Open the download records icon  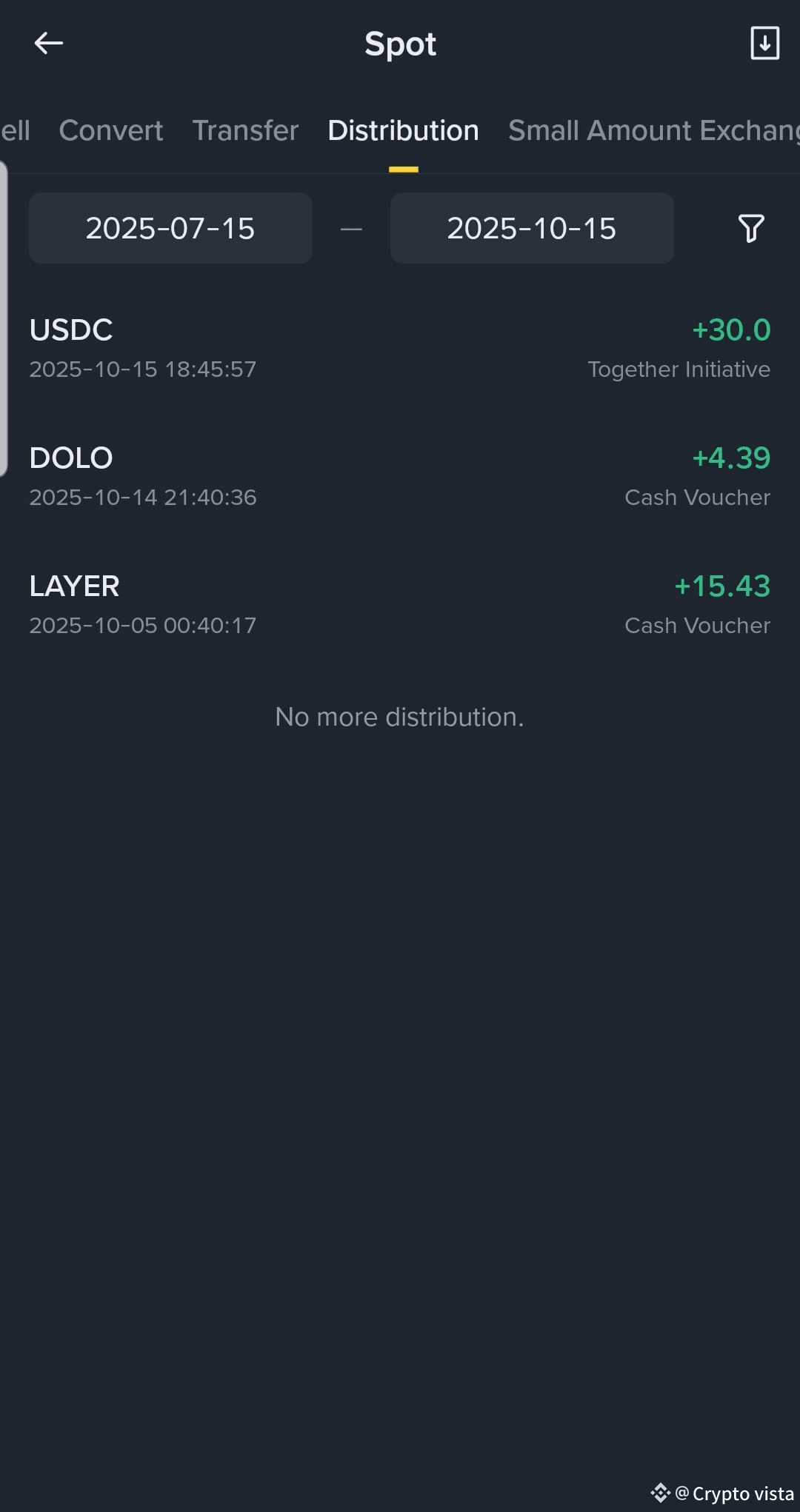coord(764,42)
